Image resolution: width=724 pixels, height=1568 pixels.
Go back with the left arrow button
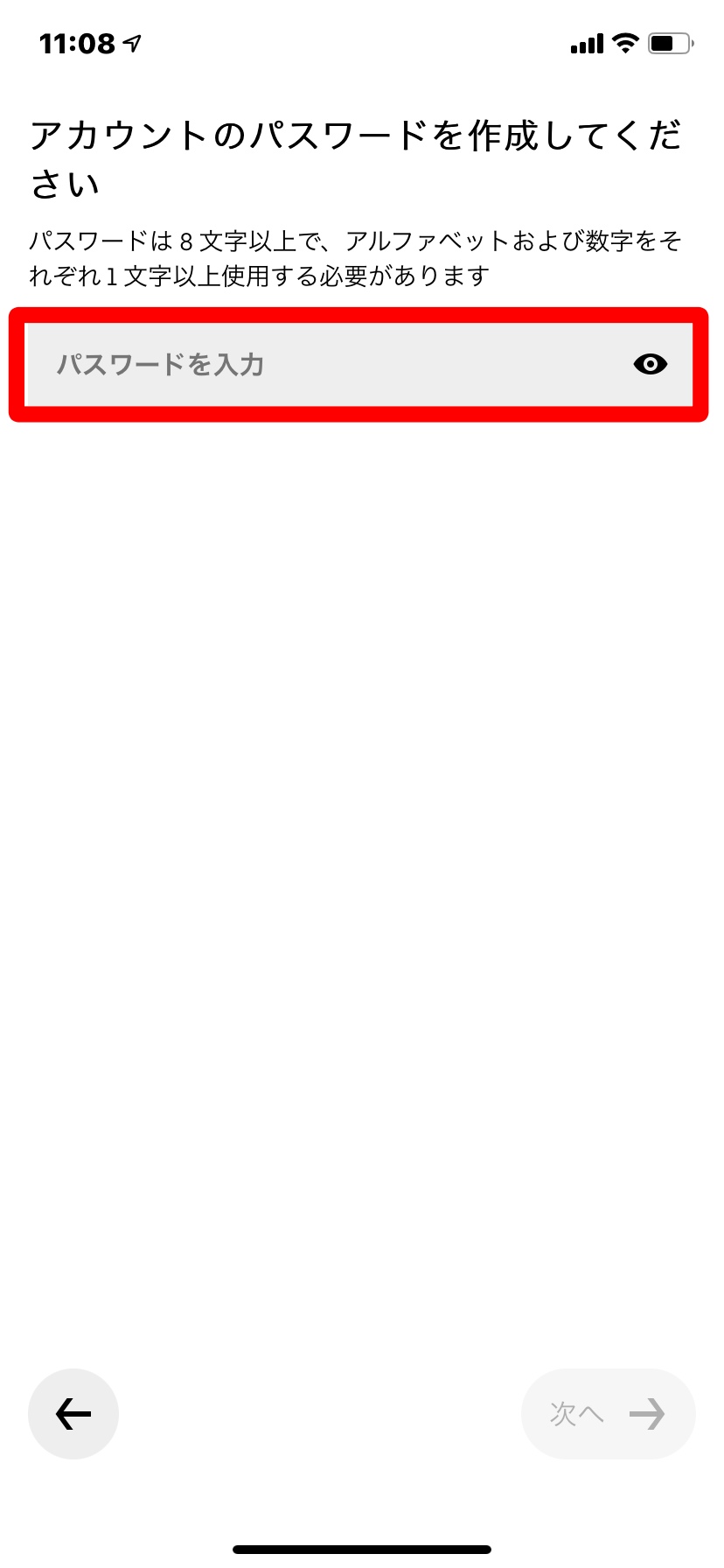[73, 1413]
